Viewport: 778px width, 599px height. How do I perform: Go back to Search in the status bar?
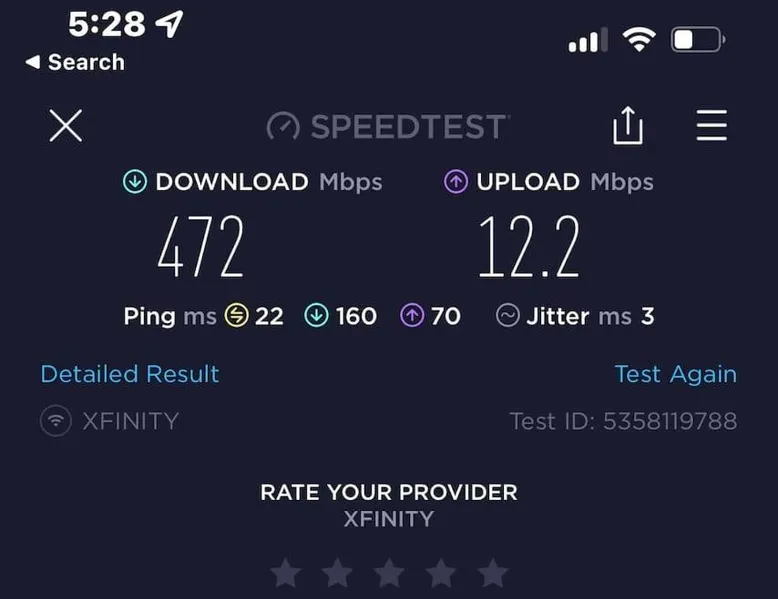click(75, 62)
